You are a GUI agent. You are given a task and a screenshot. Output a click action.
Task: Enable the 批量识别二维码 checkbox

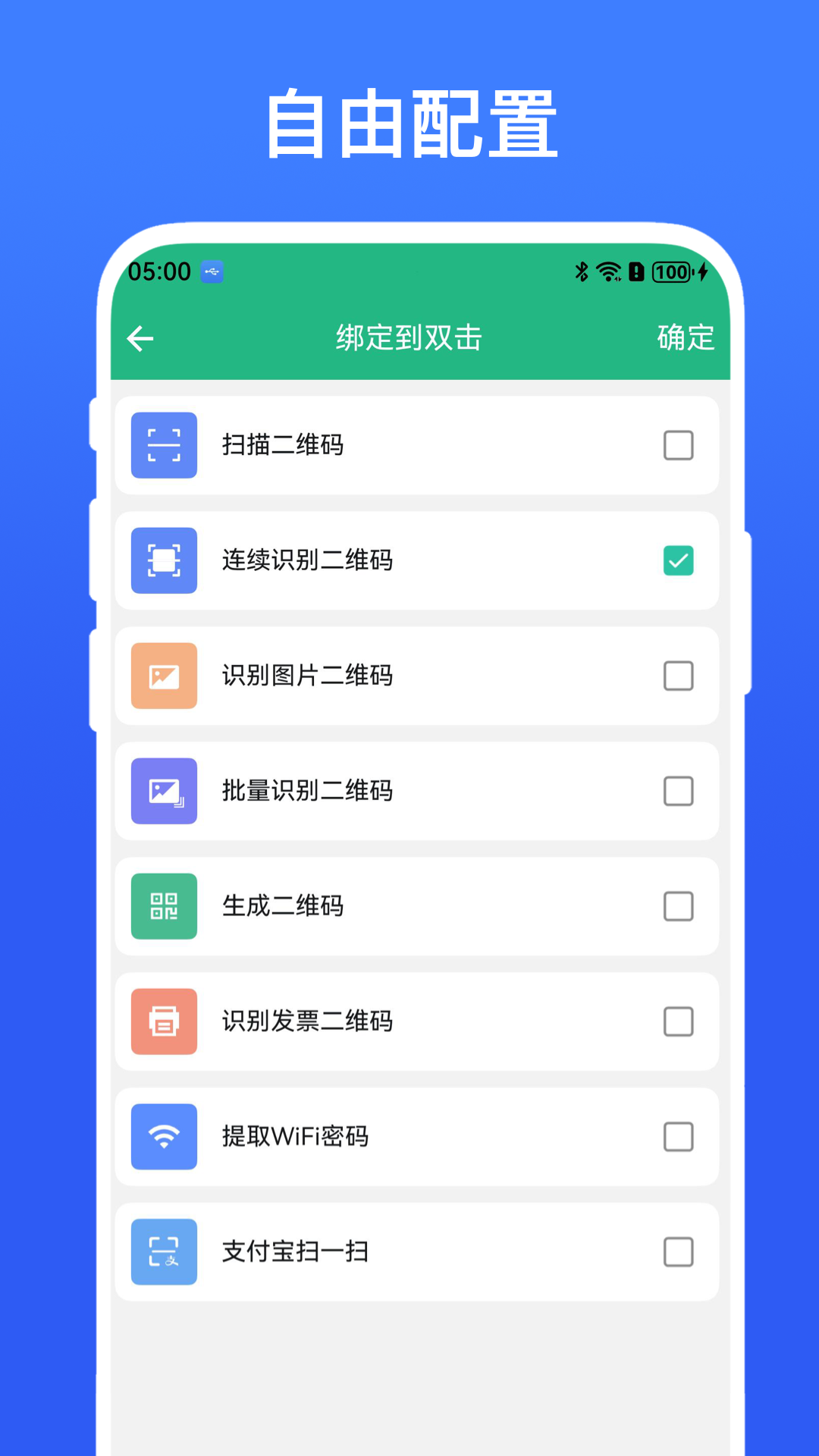tap(678, 791)
